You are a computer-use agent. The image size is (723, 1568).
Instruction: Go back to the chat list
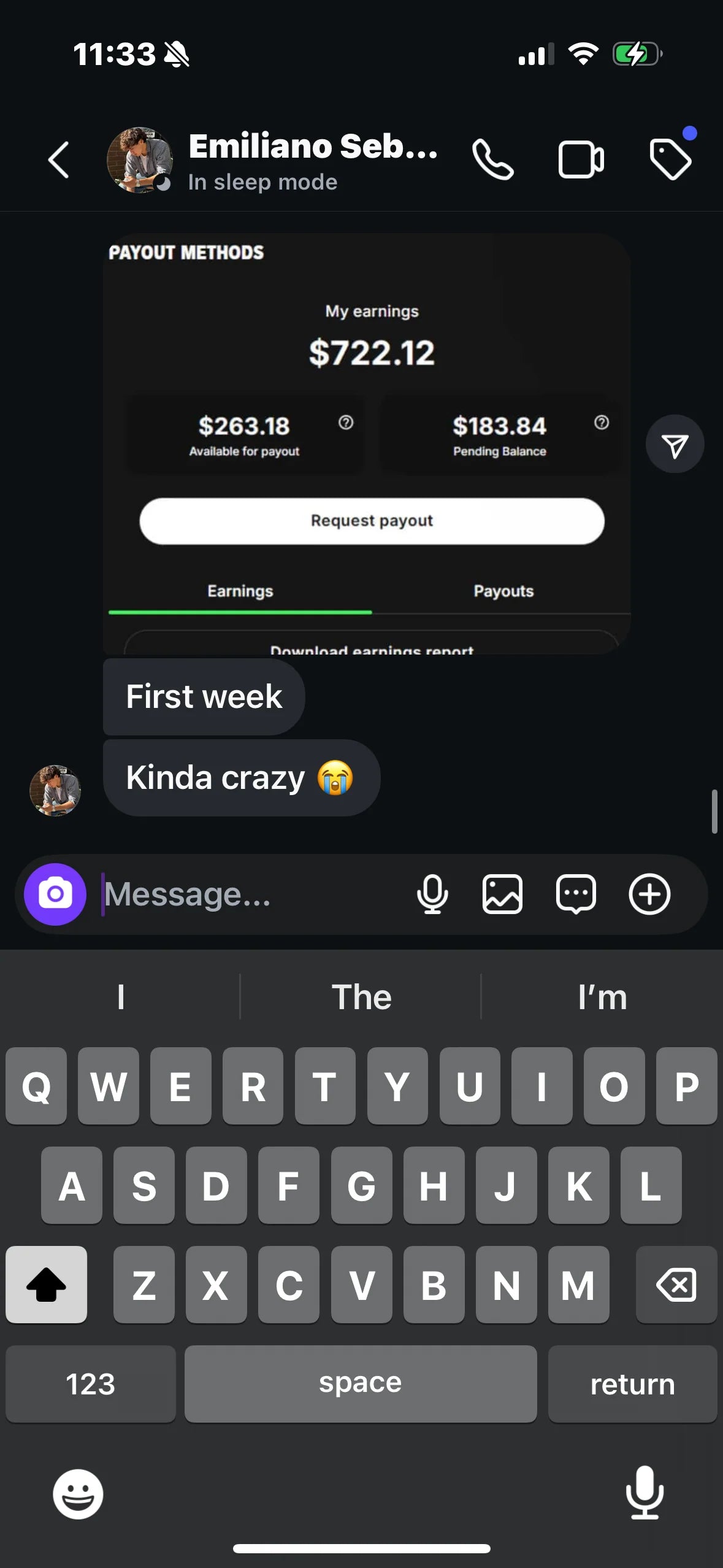coord(59,160)
